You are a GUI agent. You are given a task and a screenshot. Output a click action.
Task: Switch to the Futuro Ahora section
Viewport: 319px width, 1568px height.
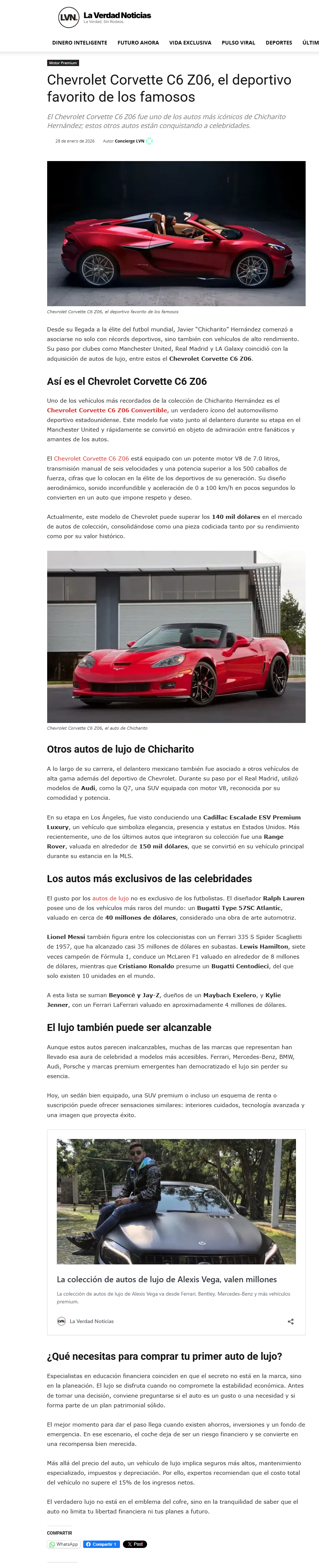pos(138,43)
